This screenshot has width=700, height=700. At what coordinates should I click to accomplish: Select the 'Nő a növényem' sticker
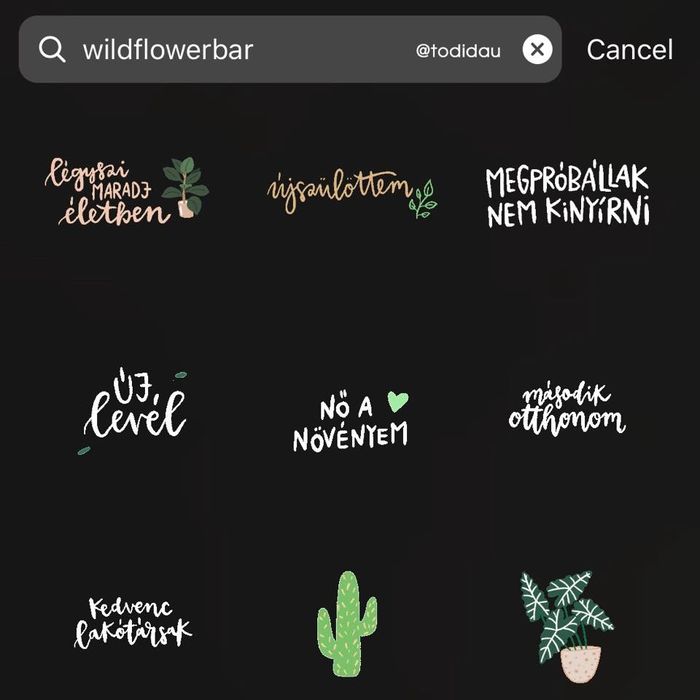coord(350,420)
